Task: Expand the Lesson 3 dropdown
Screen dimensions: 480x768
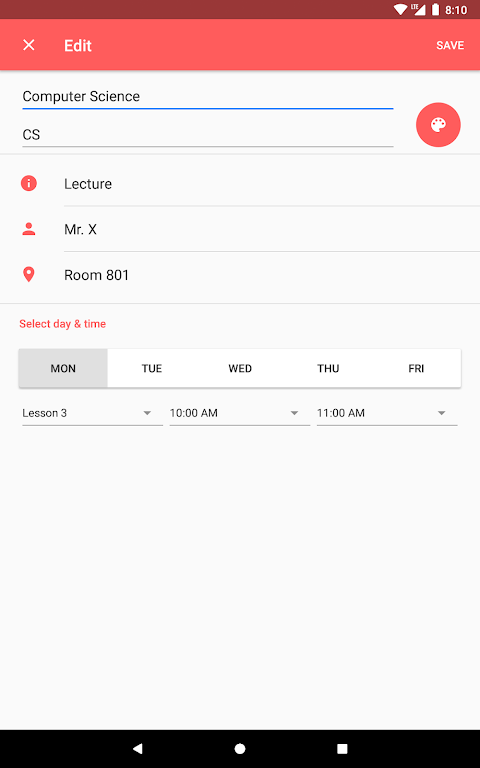Action: click(93, 413)
